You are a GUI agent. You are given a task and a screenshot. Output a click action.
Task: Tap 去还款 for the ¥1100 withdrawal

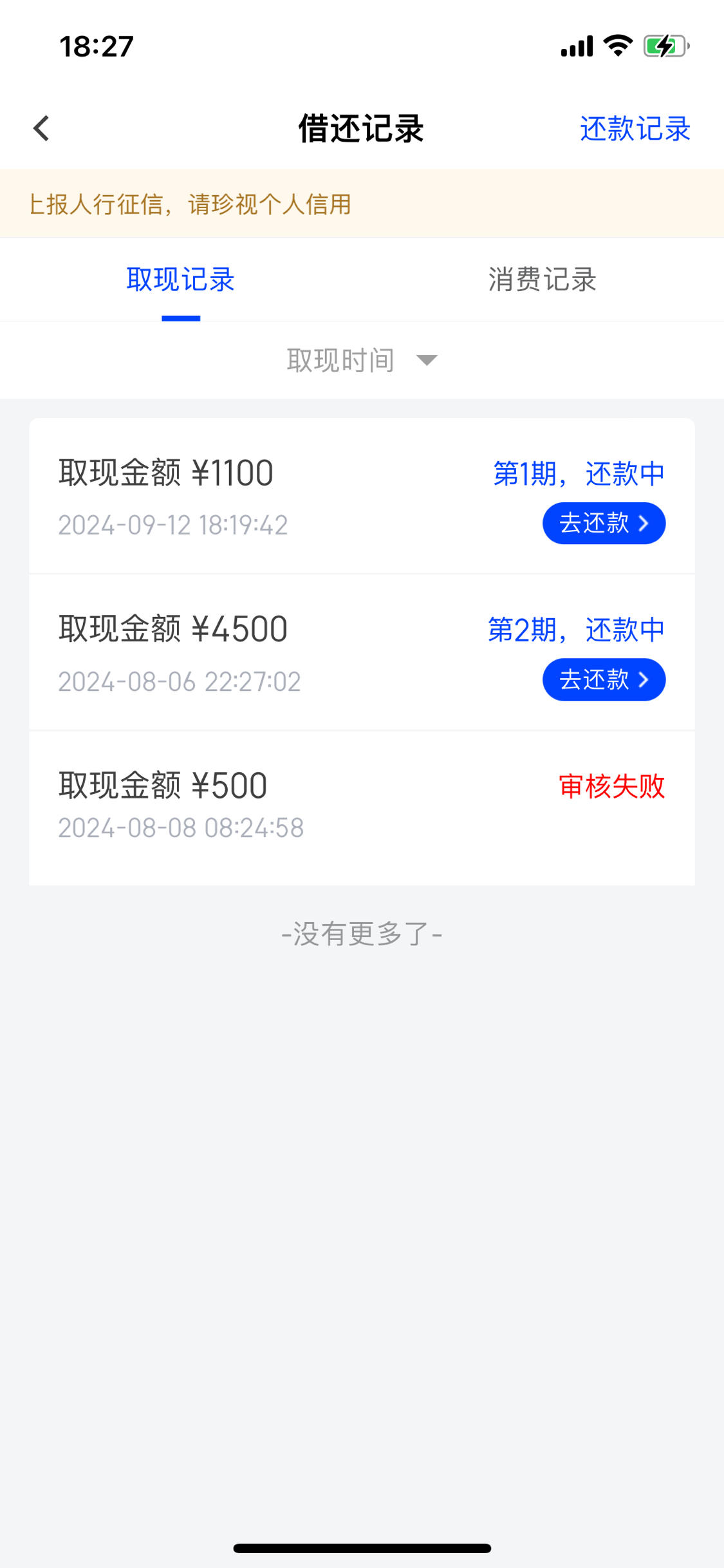pyautogui.click(x=604, y=523)
